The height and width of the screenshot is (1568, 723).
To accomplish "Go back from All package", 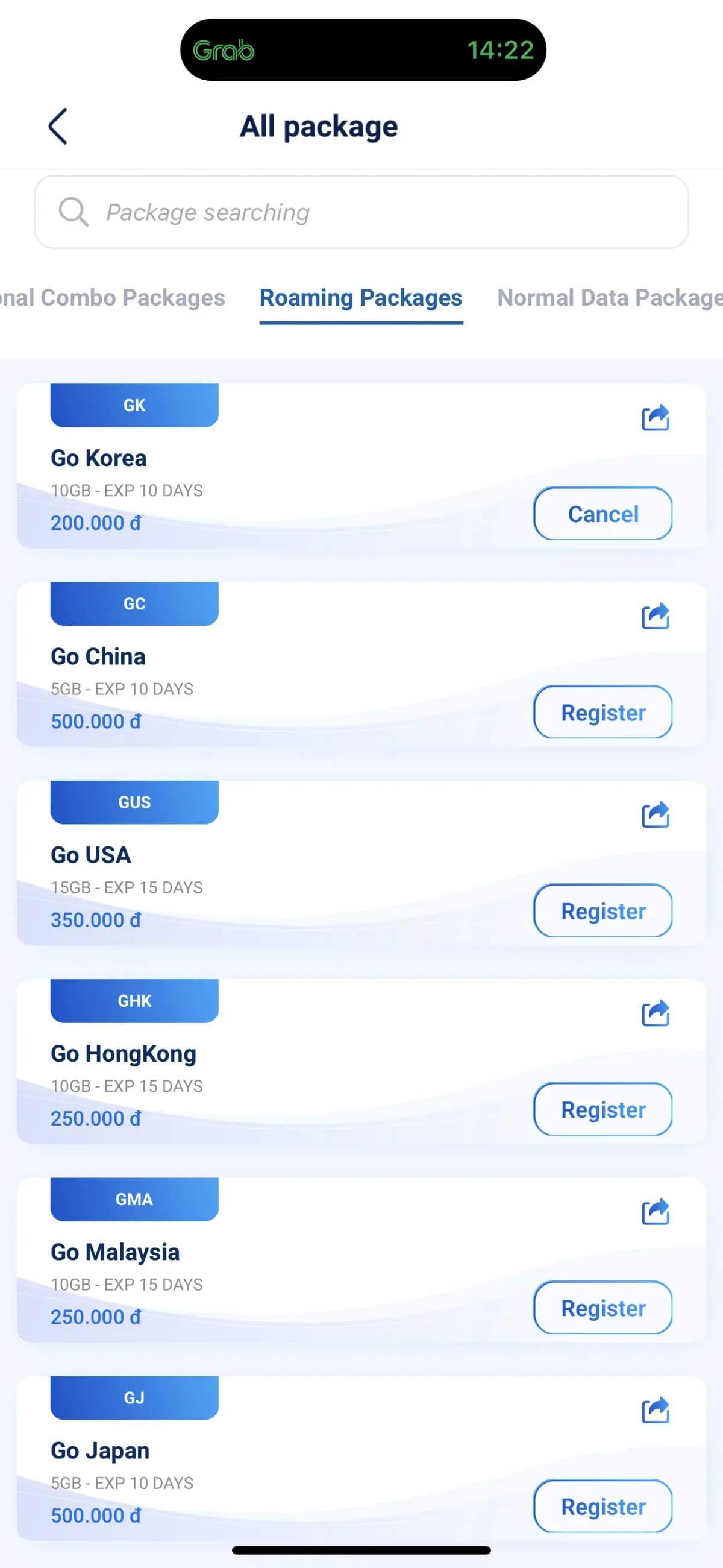I will click(58, 127).
